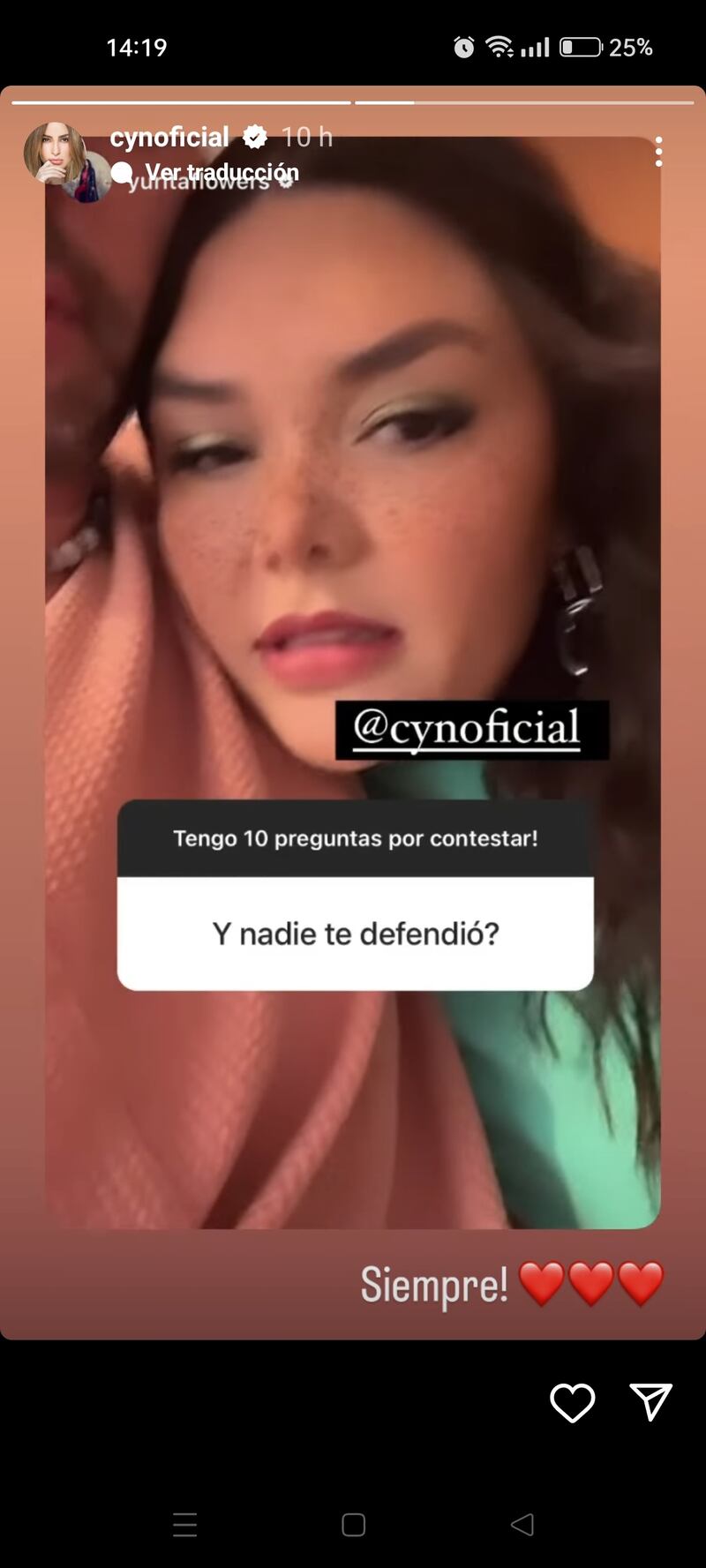706x1568 pixels.
Task: Share the story via the paper plane
Action: [651, 1401]
